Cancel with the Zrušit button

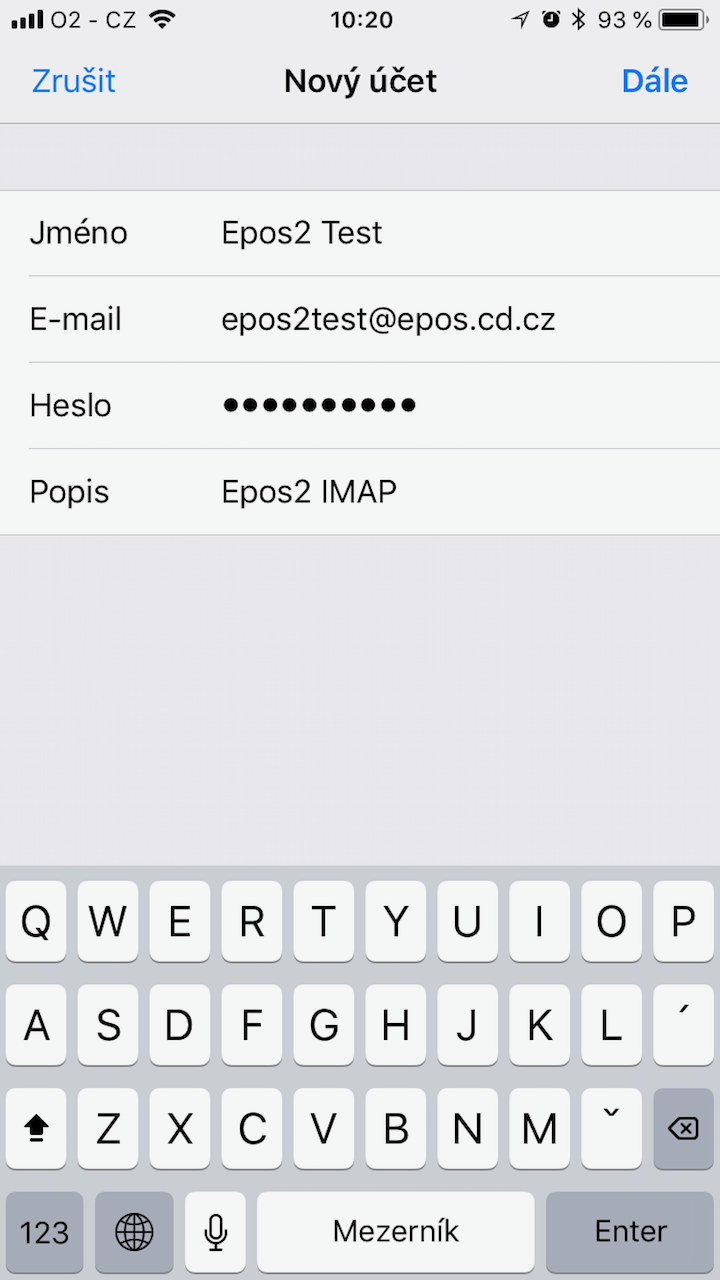(x=74, y=81)
